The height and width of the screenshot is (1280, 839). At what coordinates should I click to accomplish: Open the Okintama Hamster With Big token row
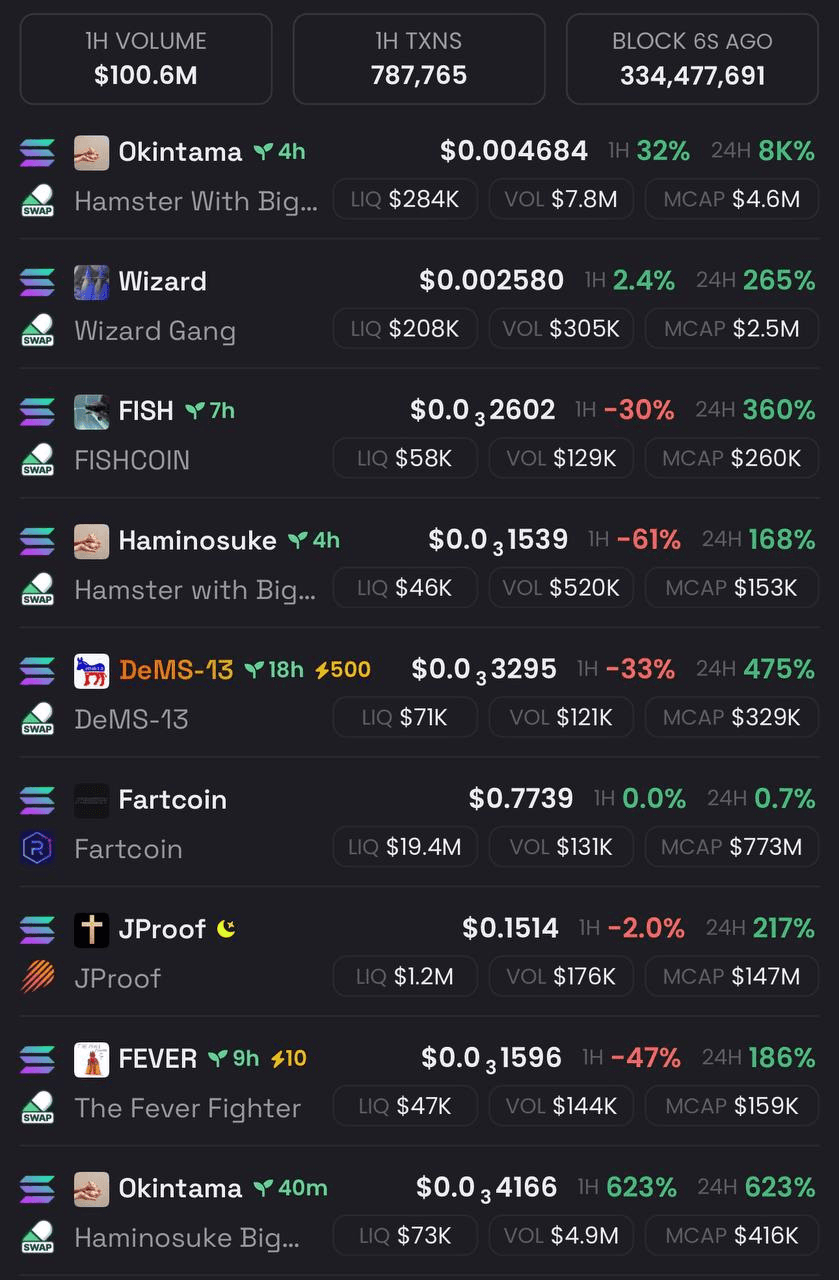pyautogui.click(x=180, y=152)
